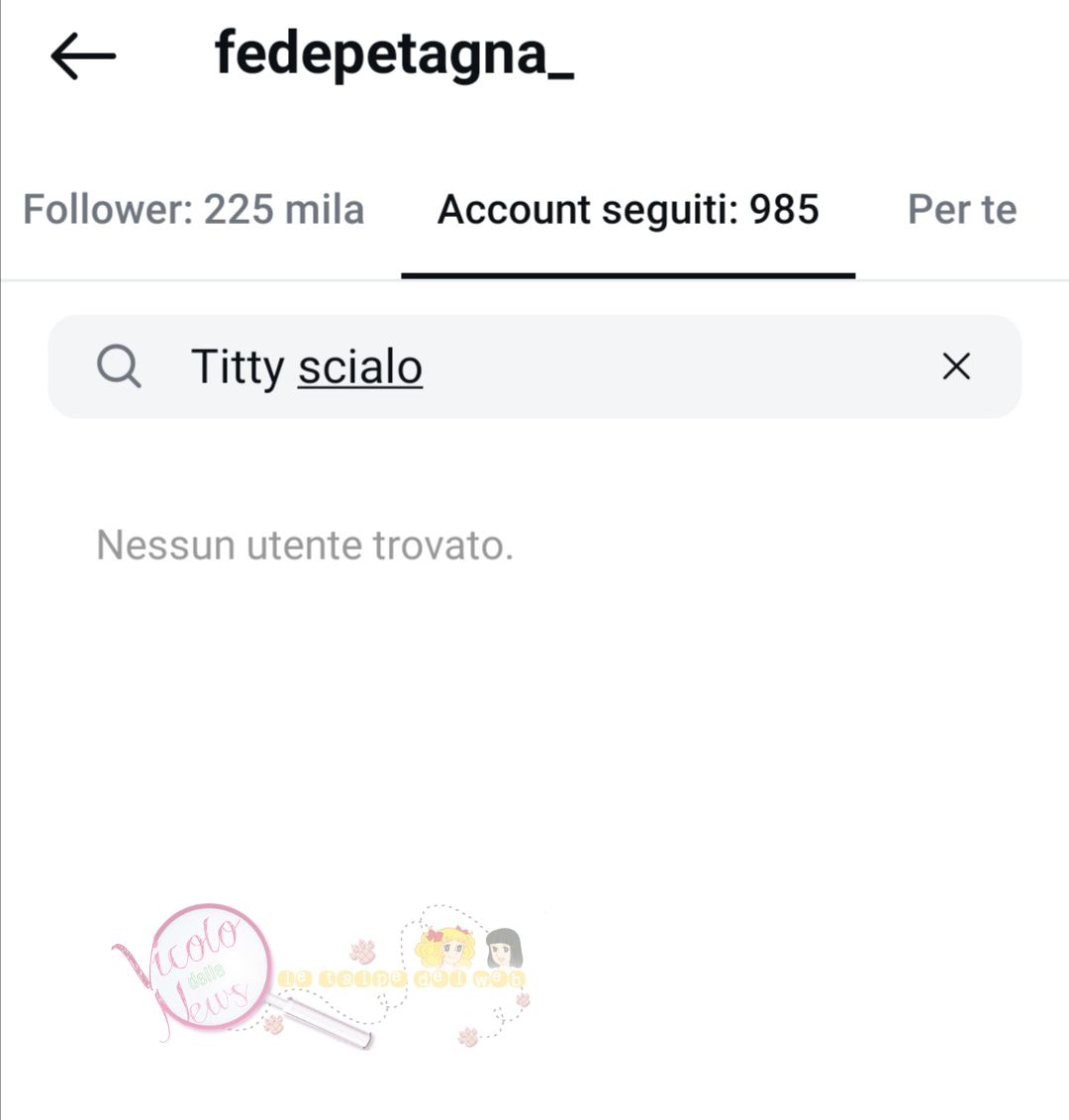1069x1120 pixels.
Task: Select the Account seguiti tab
Action: pyautogui.click(x=628, y=210)
